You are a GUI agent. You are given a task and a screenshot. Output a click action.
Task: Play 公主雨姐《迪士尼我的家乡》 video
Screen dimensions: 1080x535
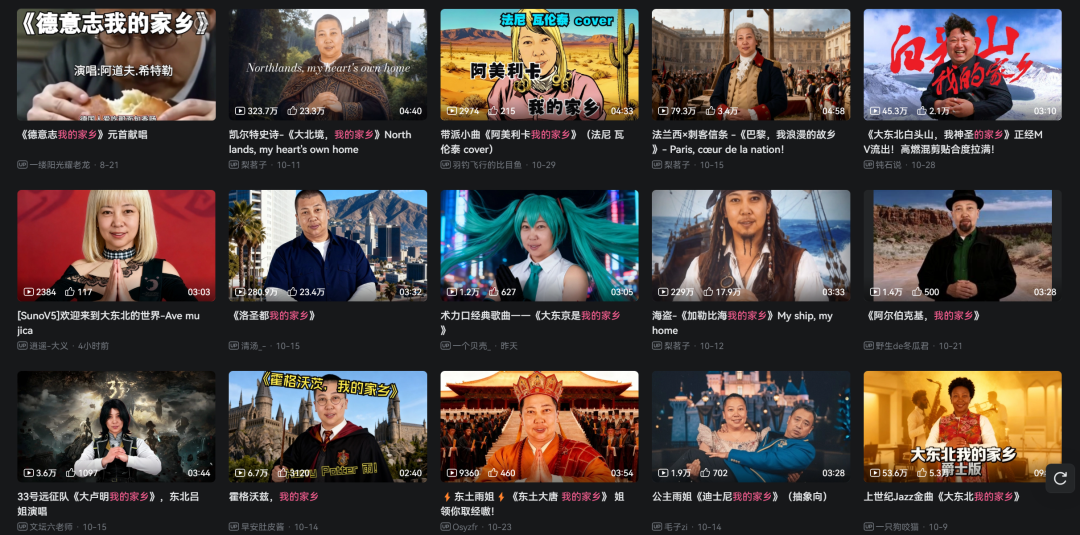tap(751, 427)
